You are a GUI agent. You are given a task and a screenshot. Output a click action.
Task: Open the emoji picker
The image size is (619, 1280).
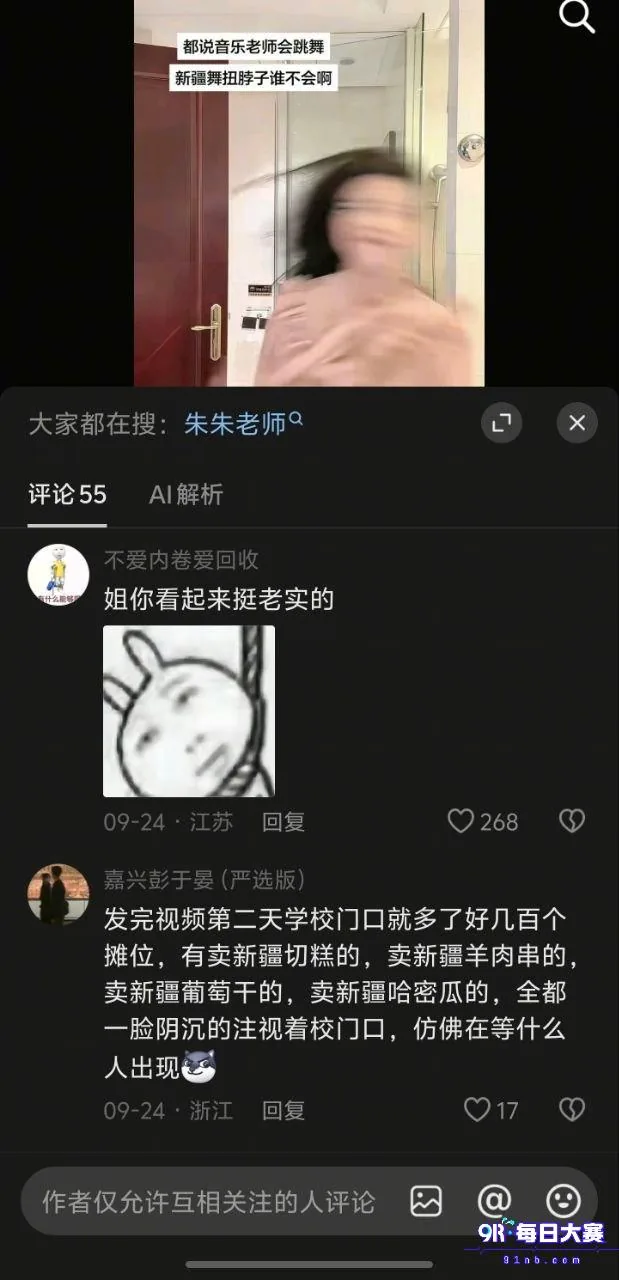tap(564, 1200)
